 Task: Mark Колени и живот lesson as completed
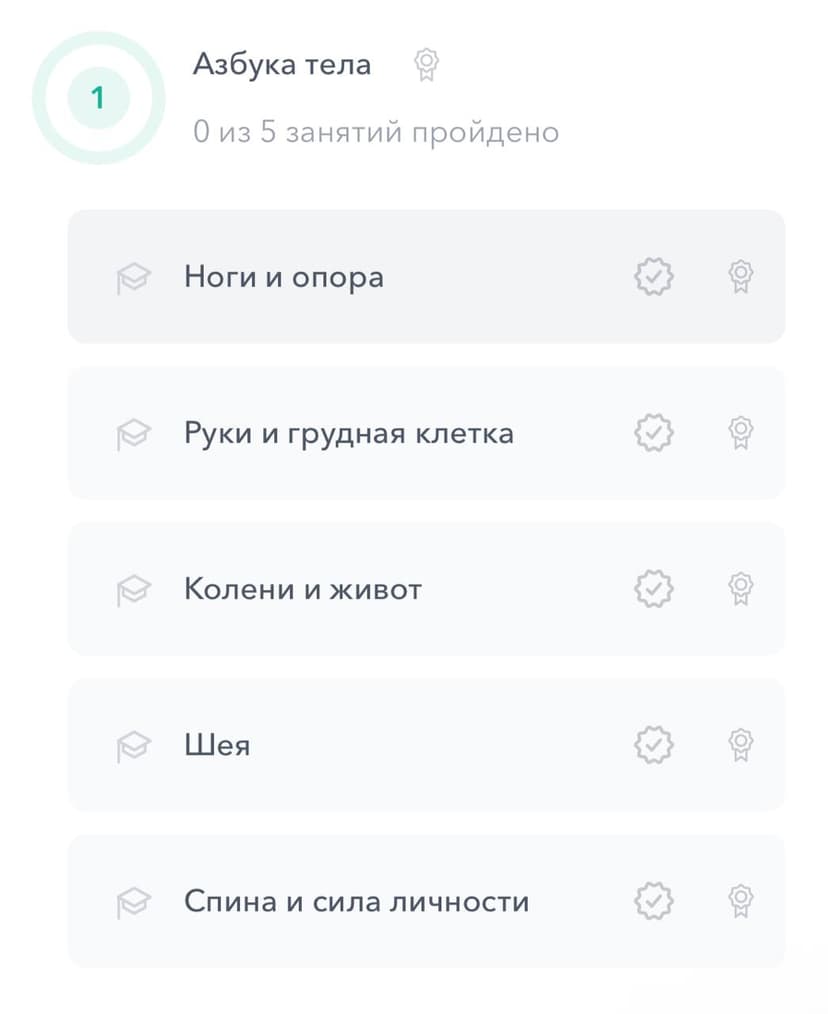654,589
